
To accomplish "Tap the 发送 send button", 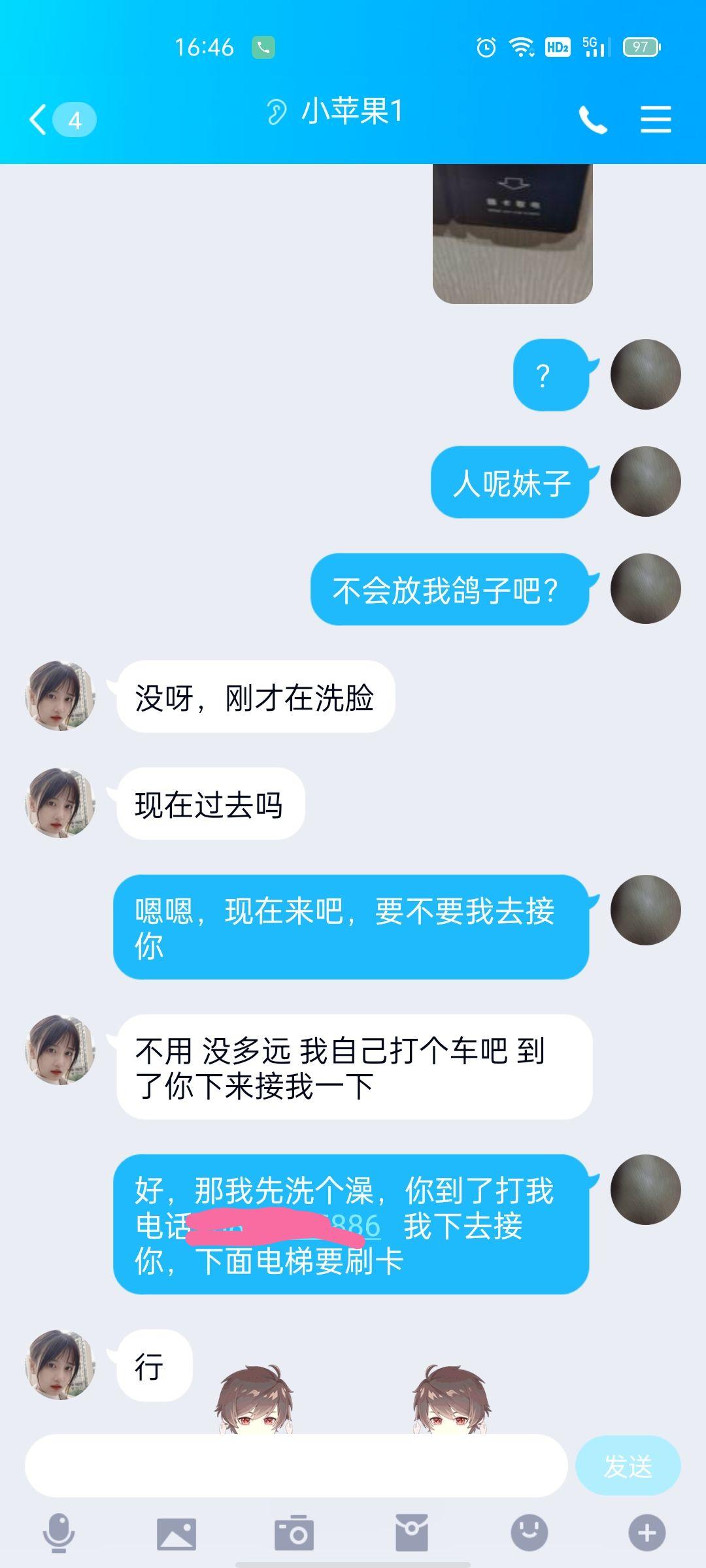I will (x=628, y=1466).
